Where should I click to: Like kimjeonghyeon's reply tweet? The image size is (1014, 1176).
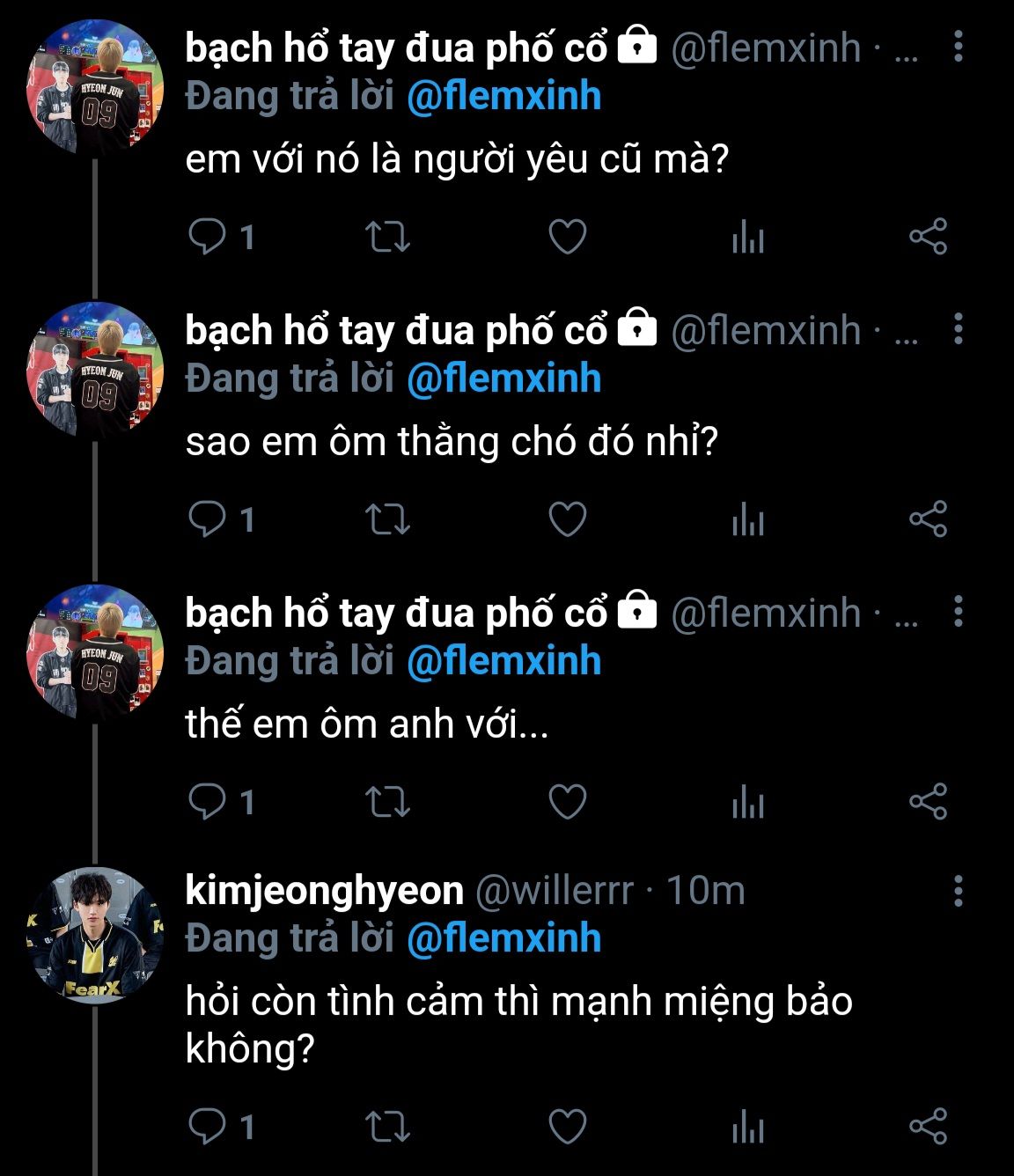567,1126
